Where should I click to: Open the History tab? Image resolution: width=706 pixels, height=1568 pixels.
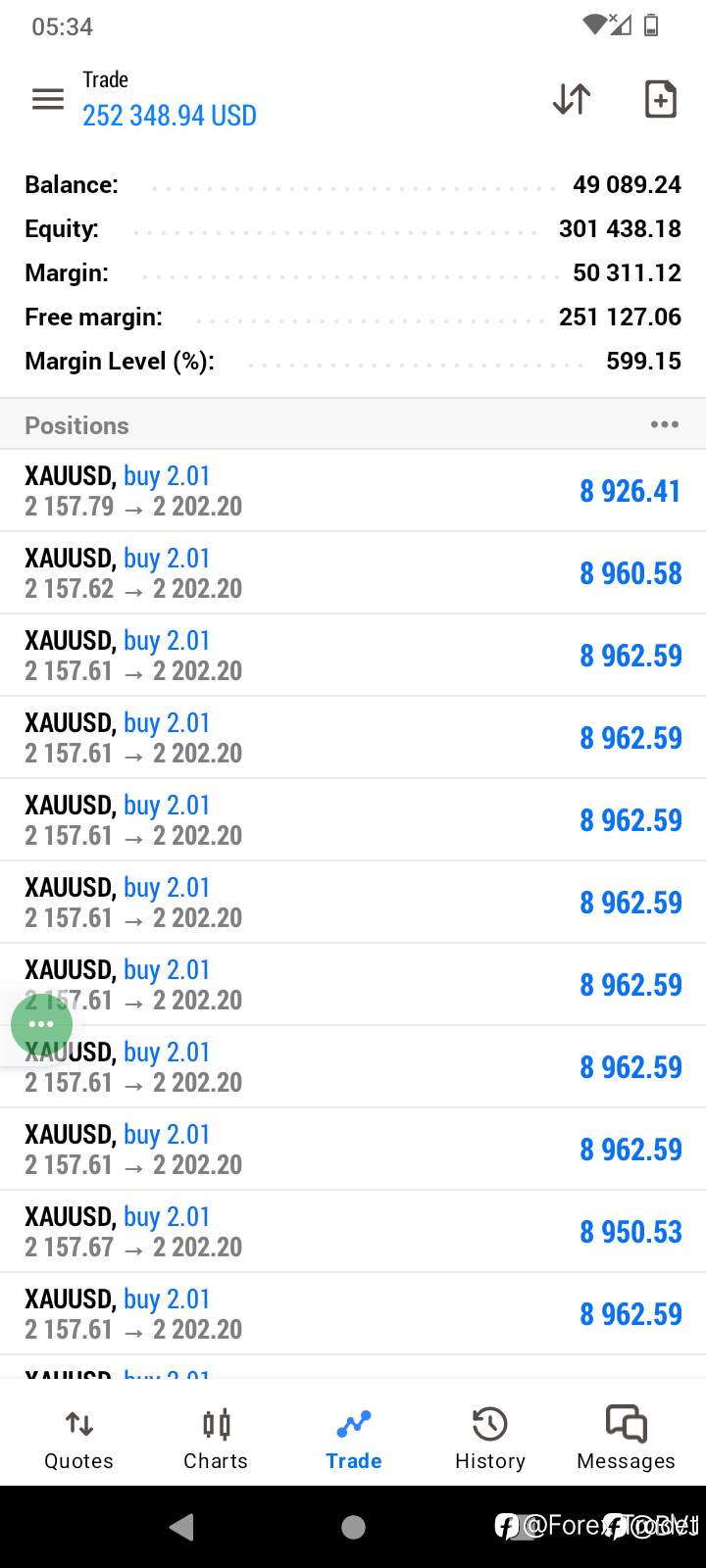click(489, 1440)
